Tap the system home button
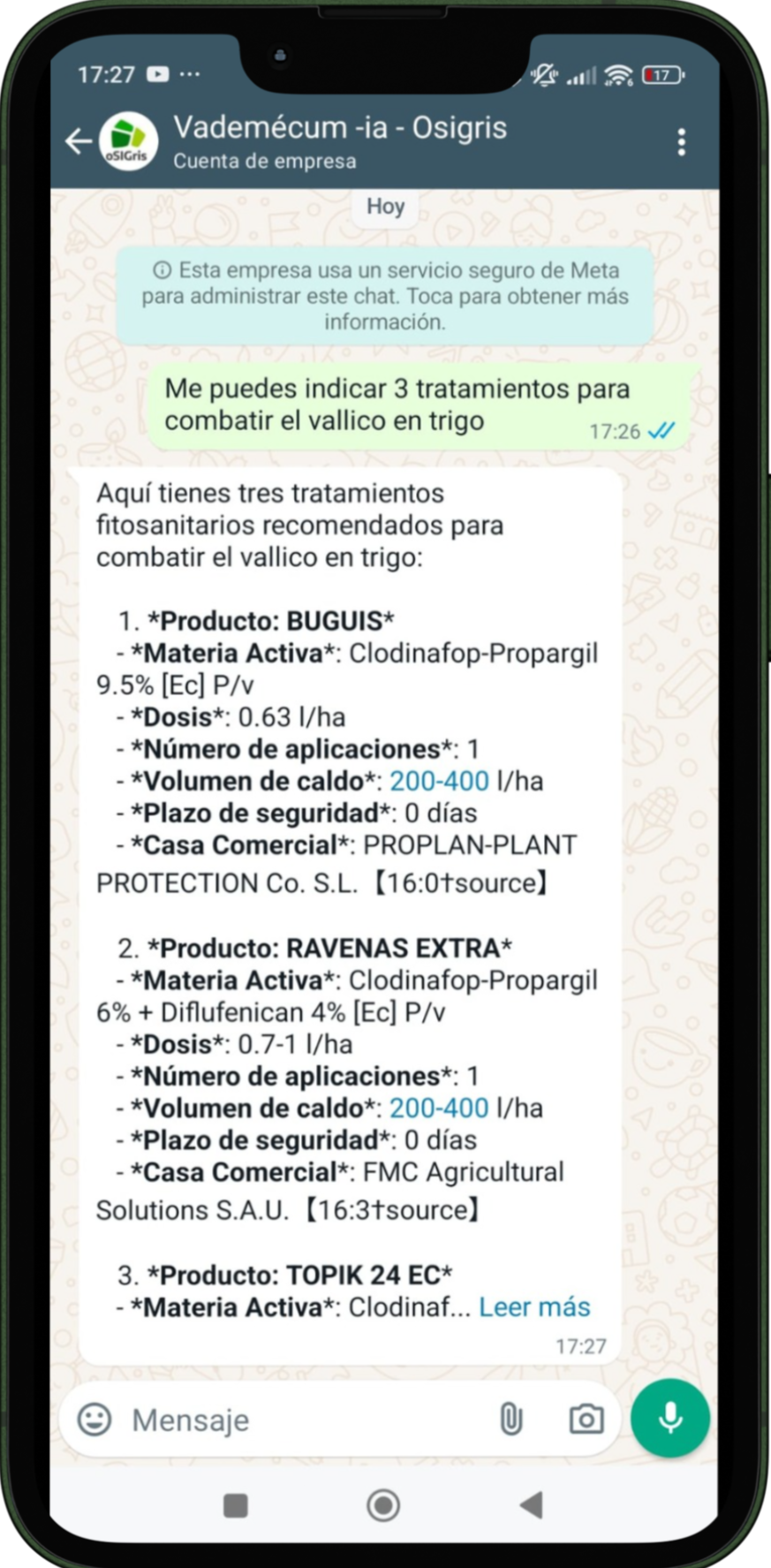 point(383,1504)
